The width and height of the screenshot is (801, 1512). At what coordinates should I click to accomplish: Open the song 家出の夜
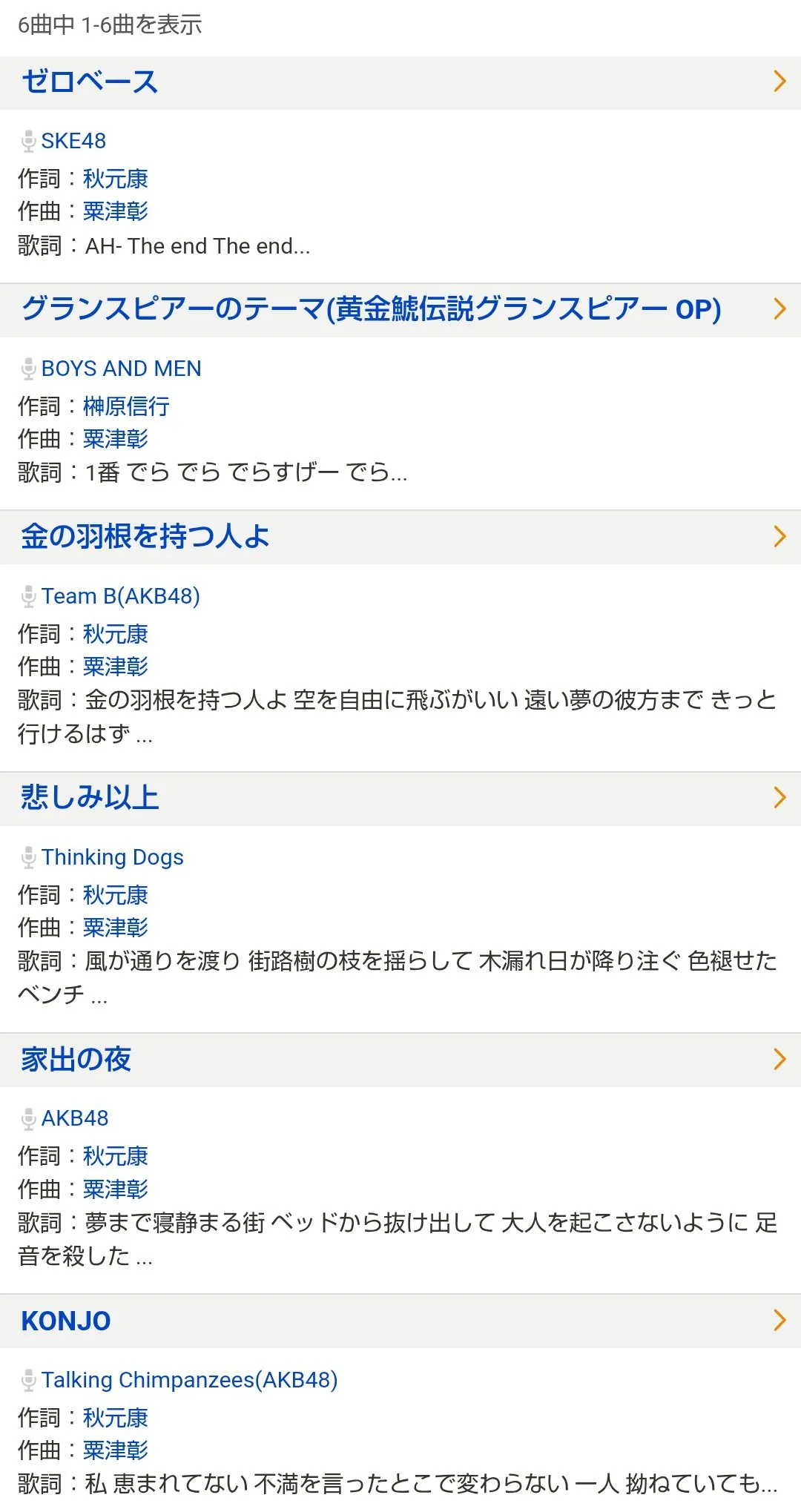point(76,1060)
